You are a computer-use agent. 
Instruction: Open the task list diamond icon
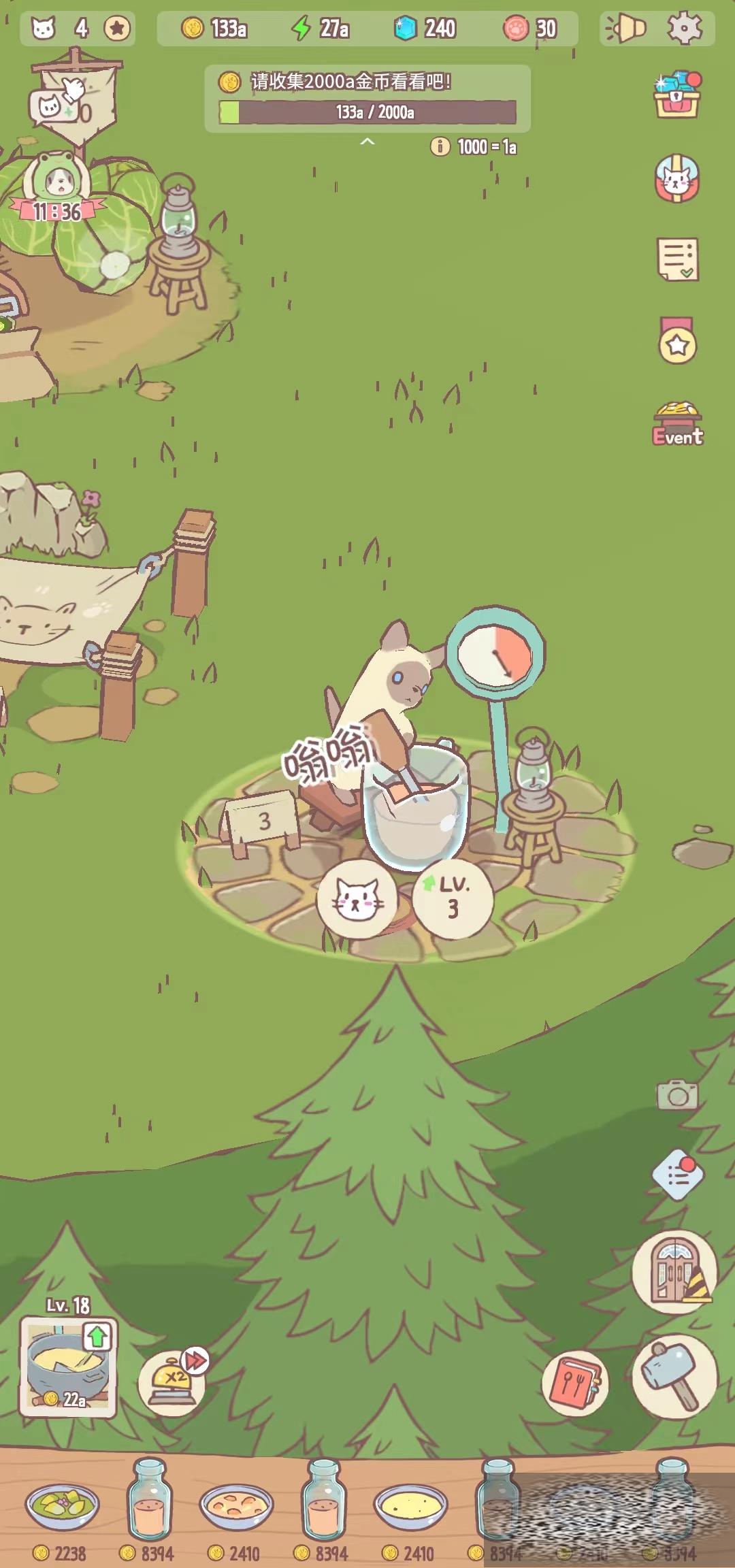point(678,1175)
